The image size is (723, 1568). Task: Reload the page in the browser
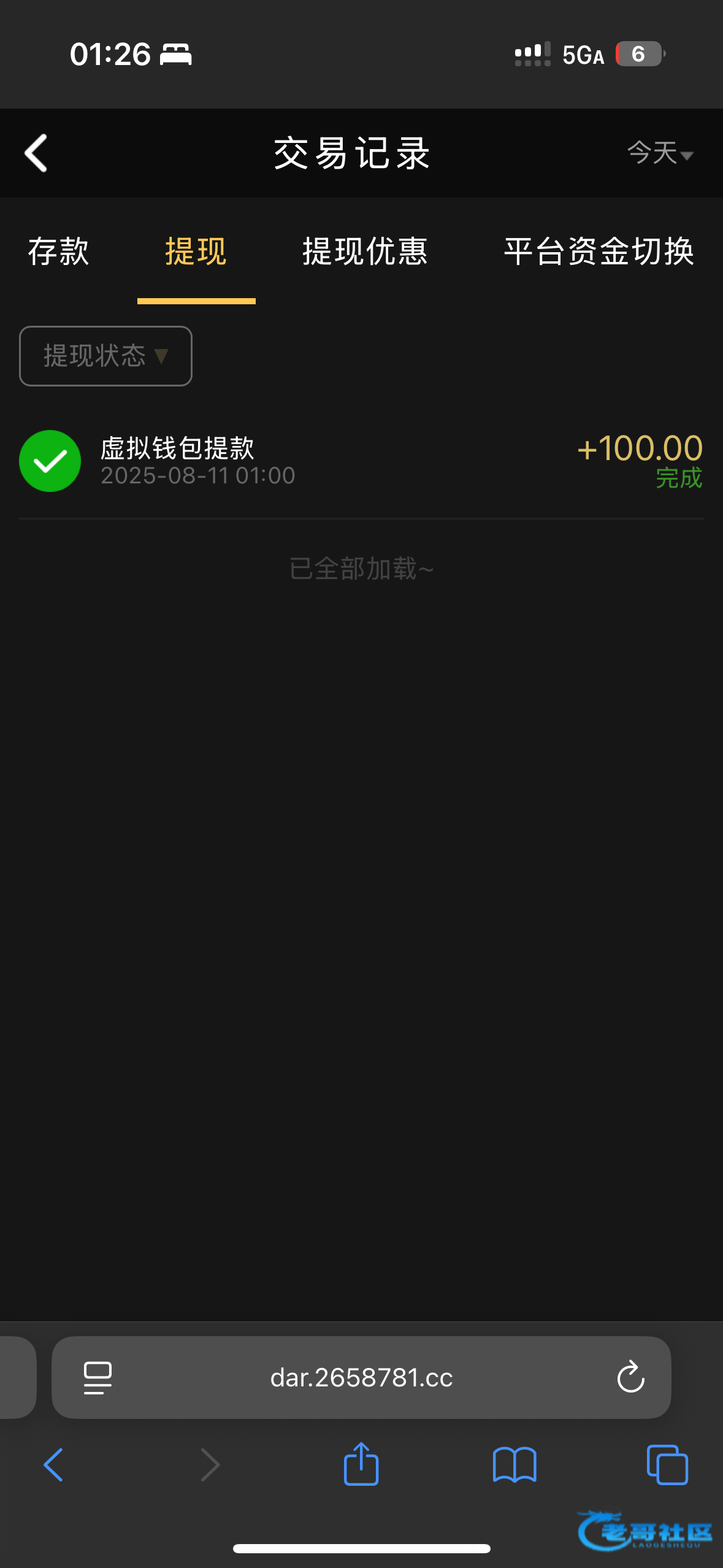pos(630,1378)
